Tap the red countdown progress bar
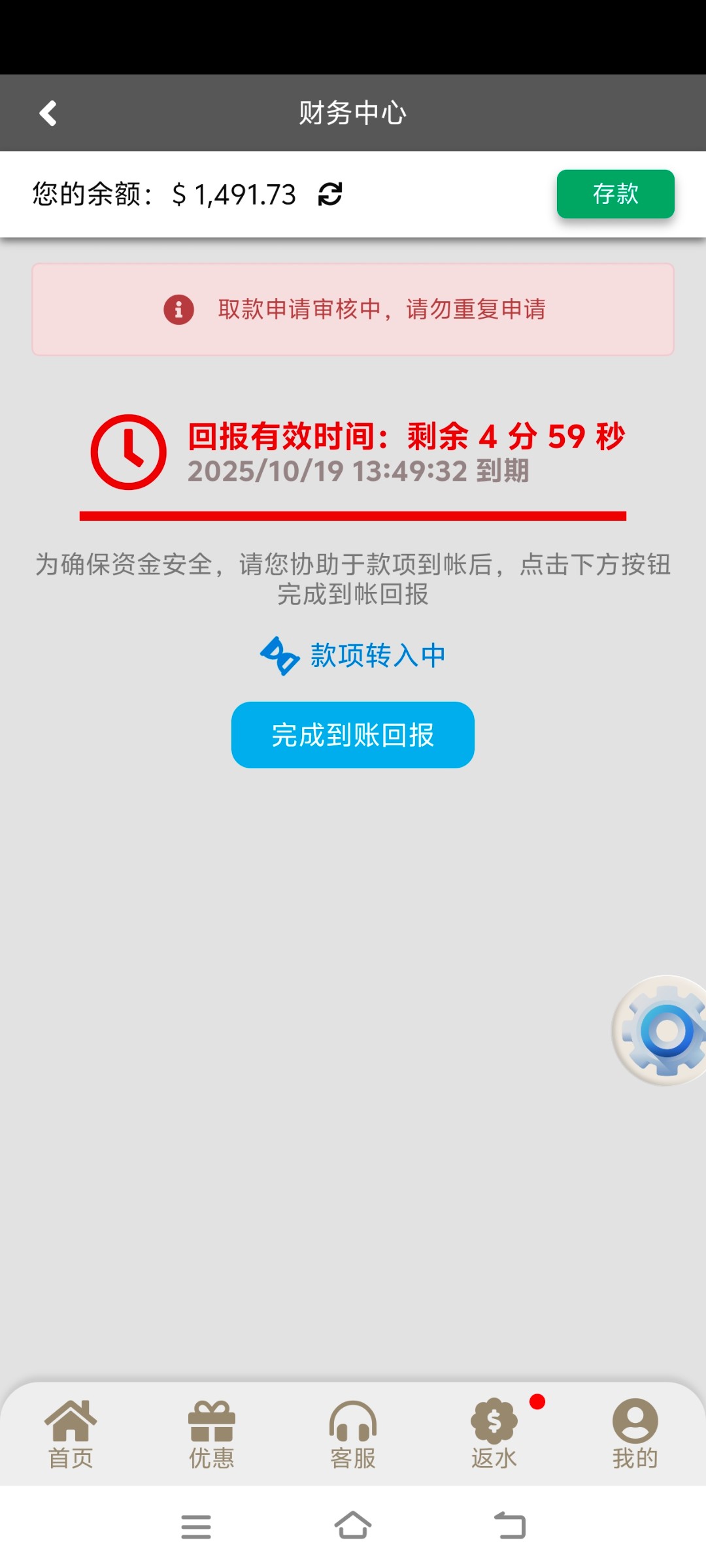Screen dimensions: 706x1568 (353, 515)
